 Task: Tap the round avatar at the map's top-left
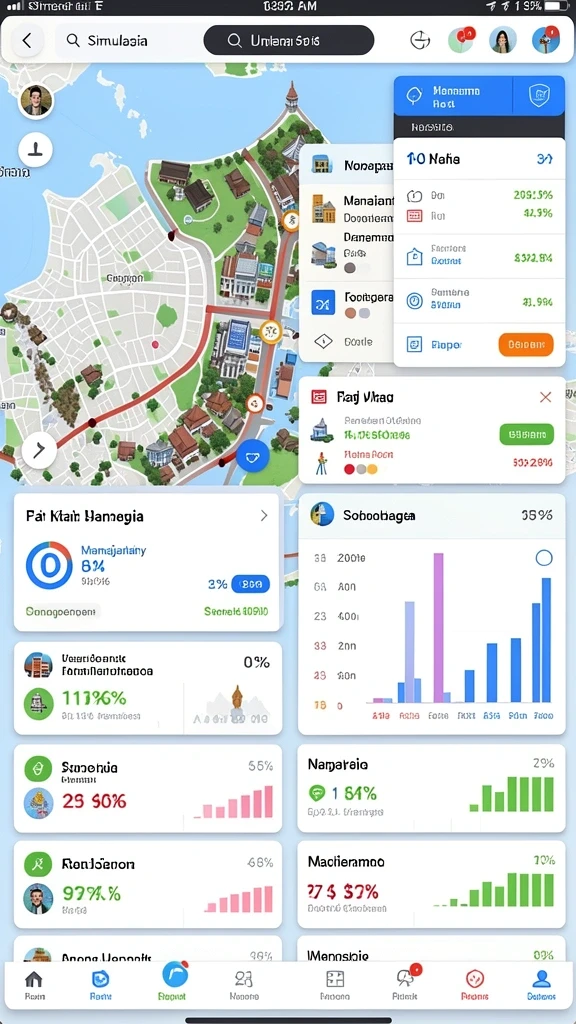[35, 100]
